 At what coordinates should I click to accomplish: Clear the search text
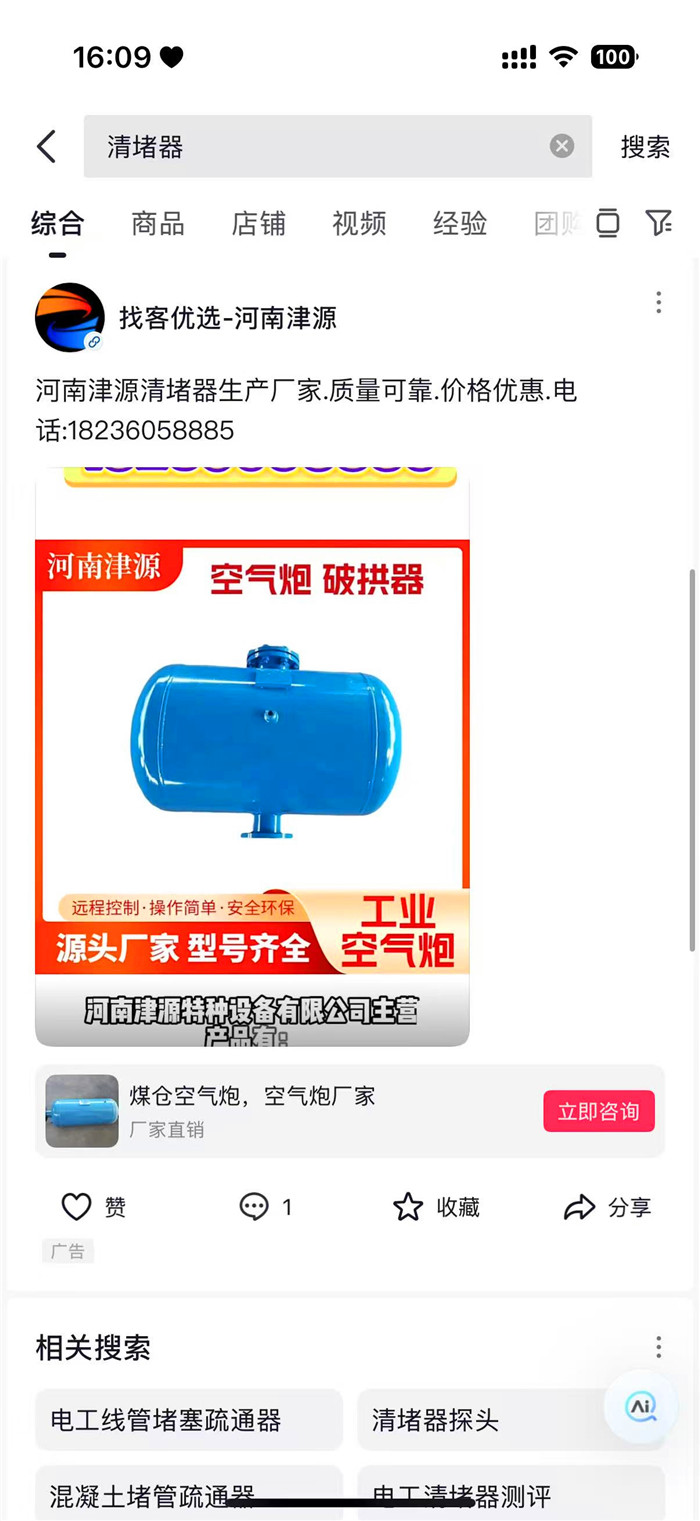[x=562, y=147]
